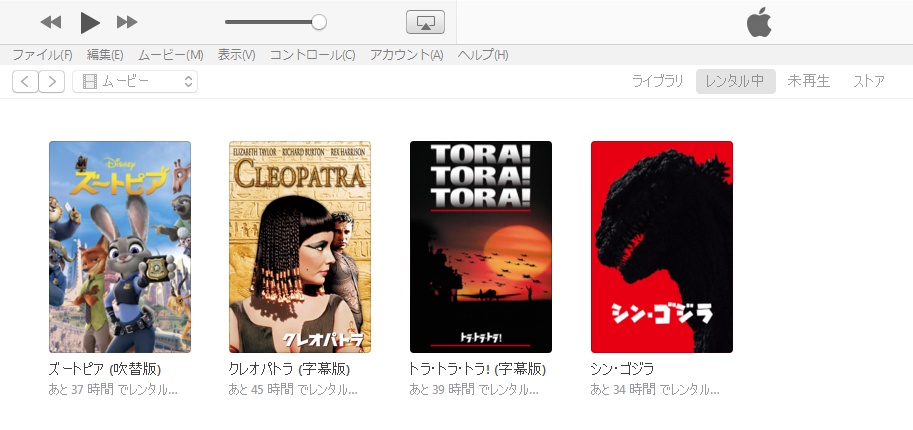The width and height of the screenshot is (913, 430).
Task: Open the 編集 menu
Action: coord(105,55)
